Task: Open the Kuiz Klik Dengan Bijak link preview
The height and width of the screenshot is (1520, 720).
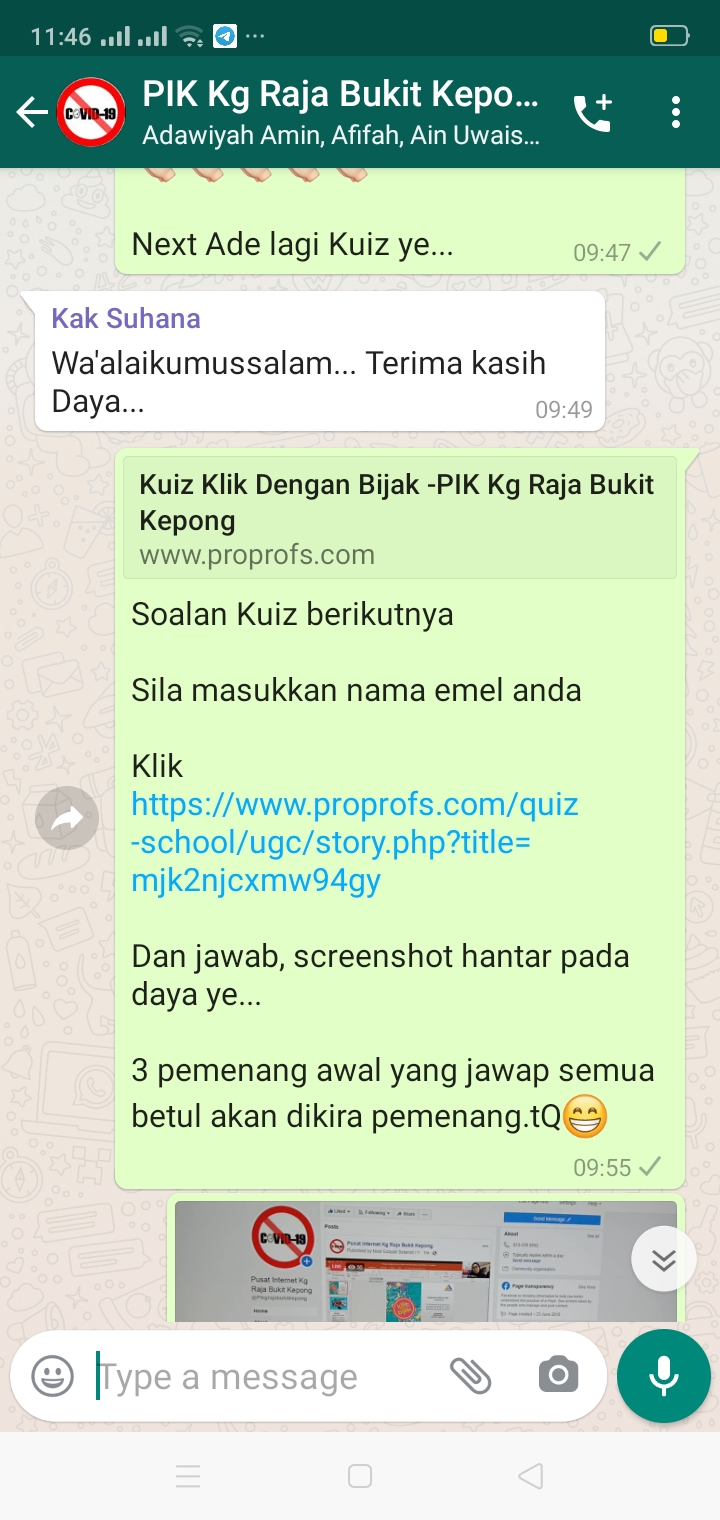Action: point(399,518)
